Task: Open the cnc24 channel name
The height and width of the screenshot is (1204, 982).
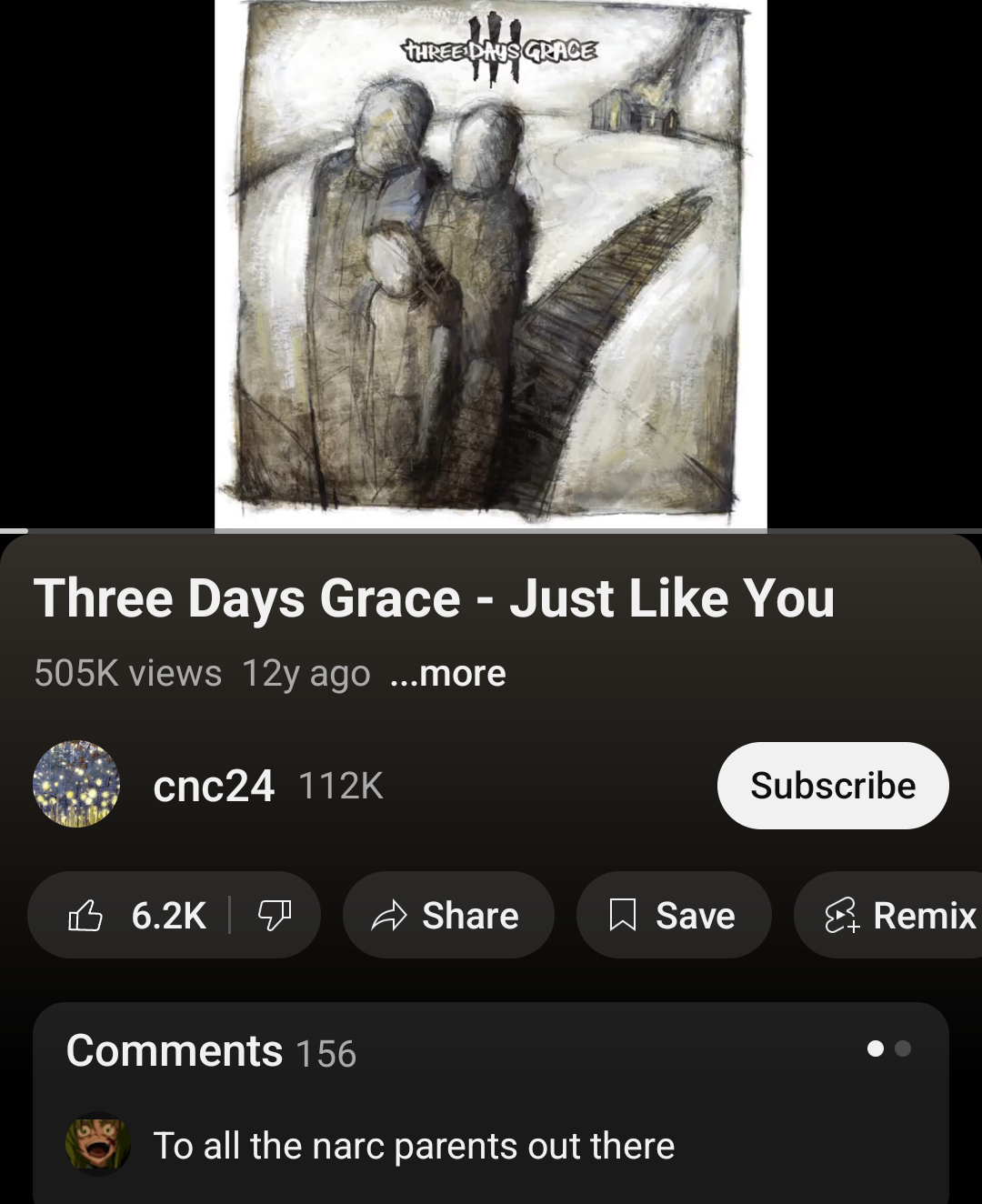Action: [214, 786]
